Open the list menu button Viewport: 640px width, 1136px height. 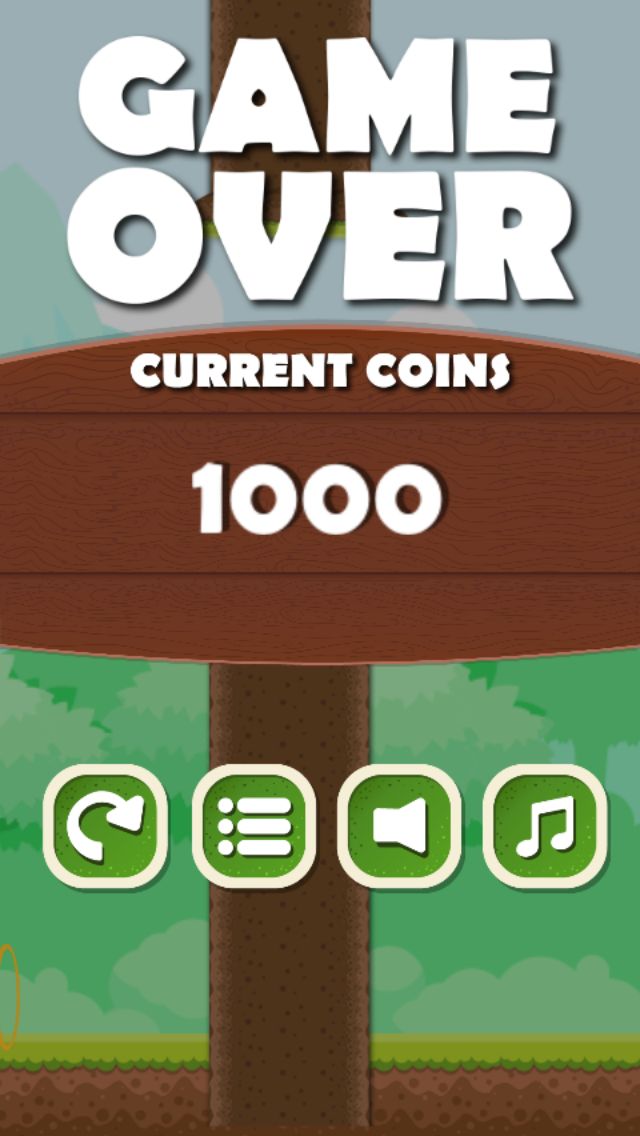pos(254,826)
